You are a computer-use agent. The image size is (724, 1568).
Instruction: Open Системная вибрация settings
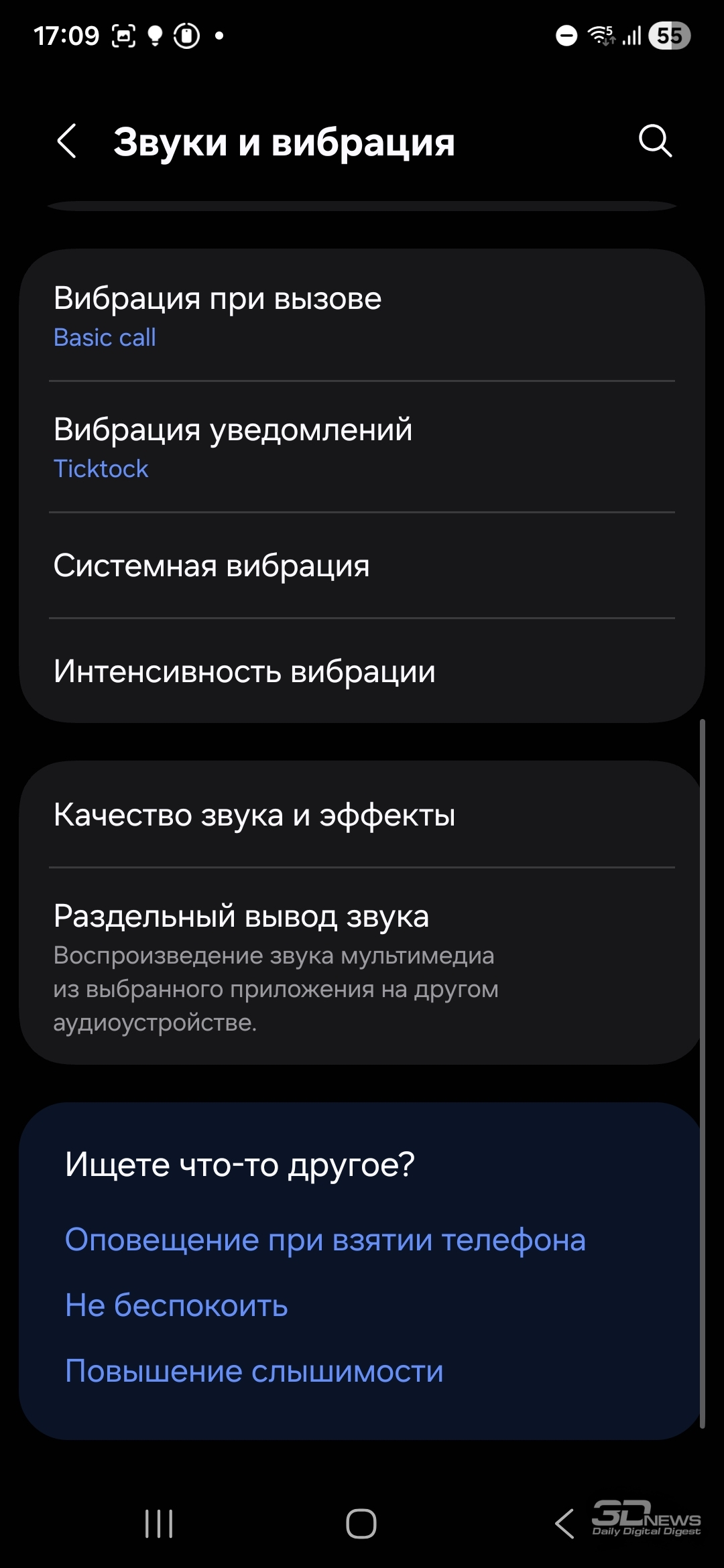click(362, 566)
